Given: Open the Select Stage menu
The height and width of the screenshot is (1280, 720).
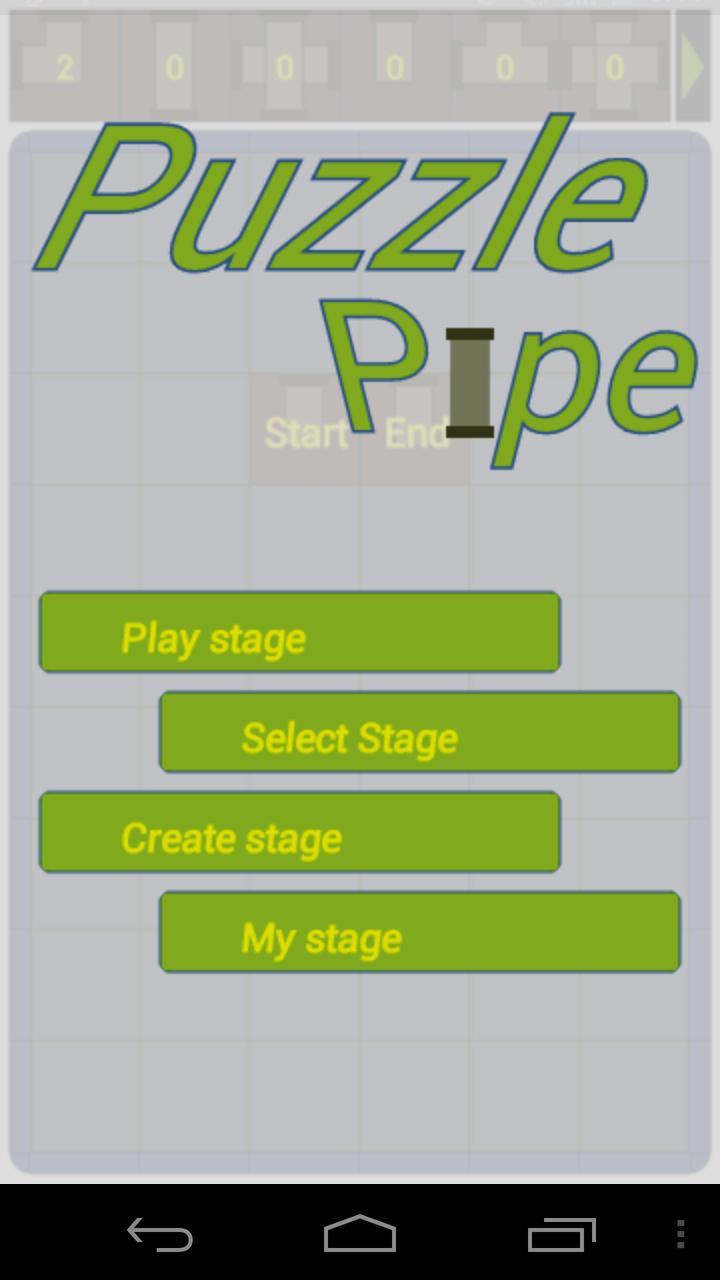Looking at the screenshot, I should pos(420,732).
